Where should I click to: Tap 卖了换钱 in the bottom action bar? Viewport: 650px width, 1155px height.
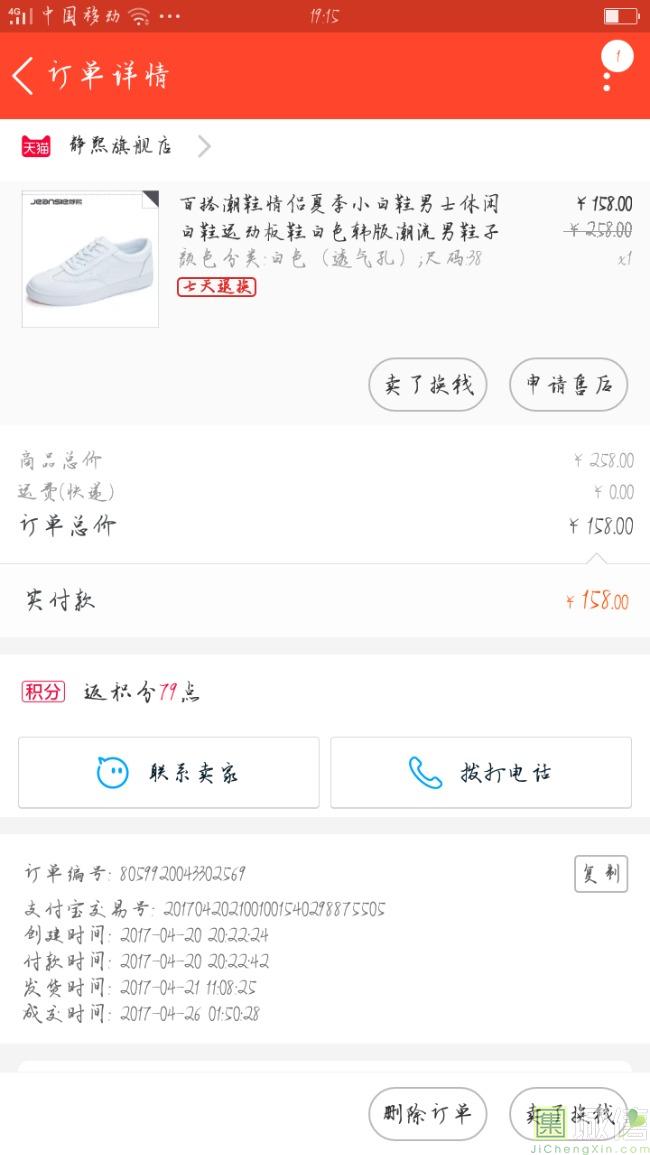pos(568,1113)
